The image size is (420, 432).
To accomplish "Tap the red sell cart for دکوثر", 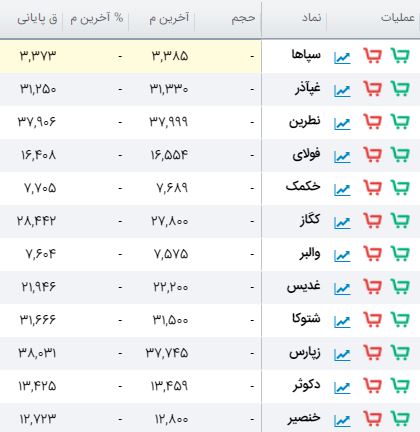I will [372, 386].
